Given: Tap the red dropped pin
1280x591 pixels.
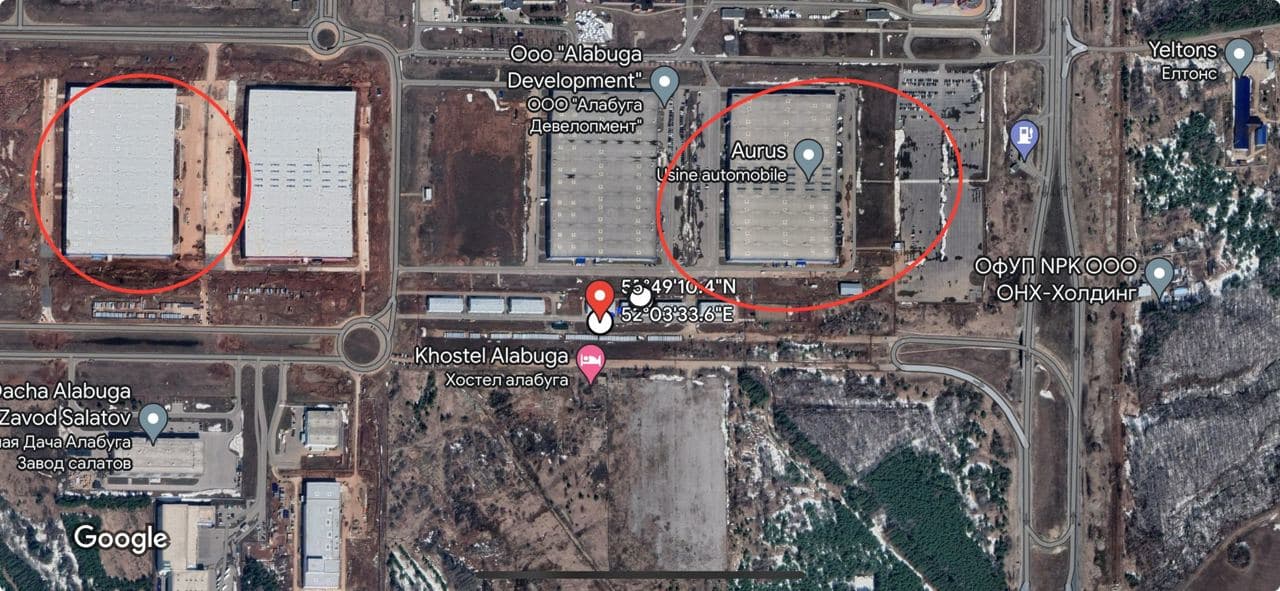Looking at the screenshot, I should pos(598,297).
